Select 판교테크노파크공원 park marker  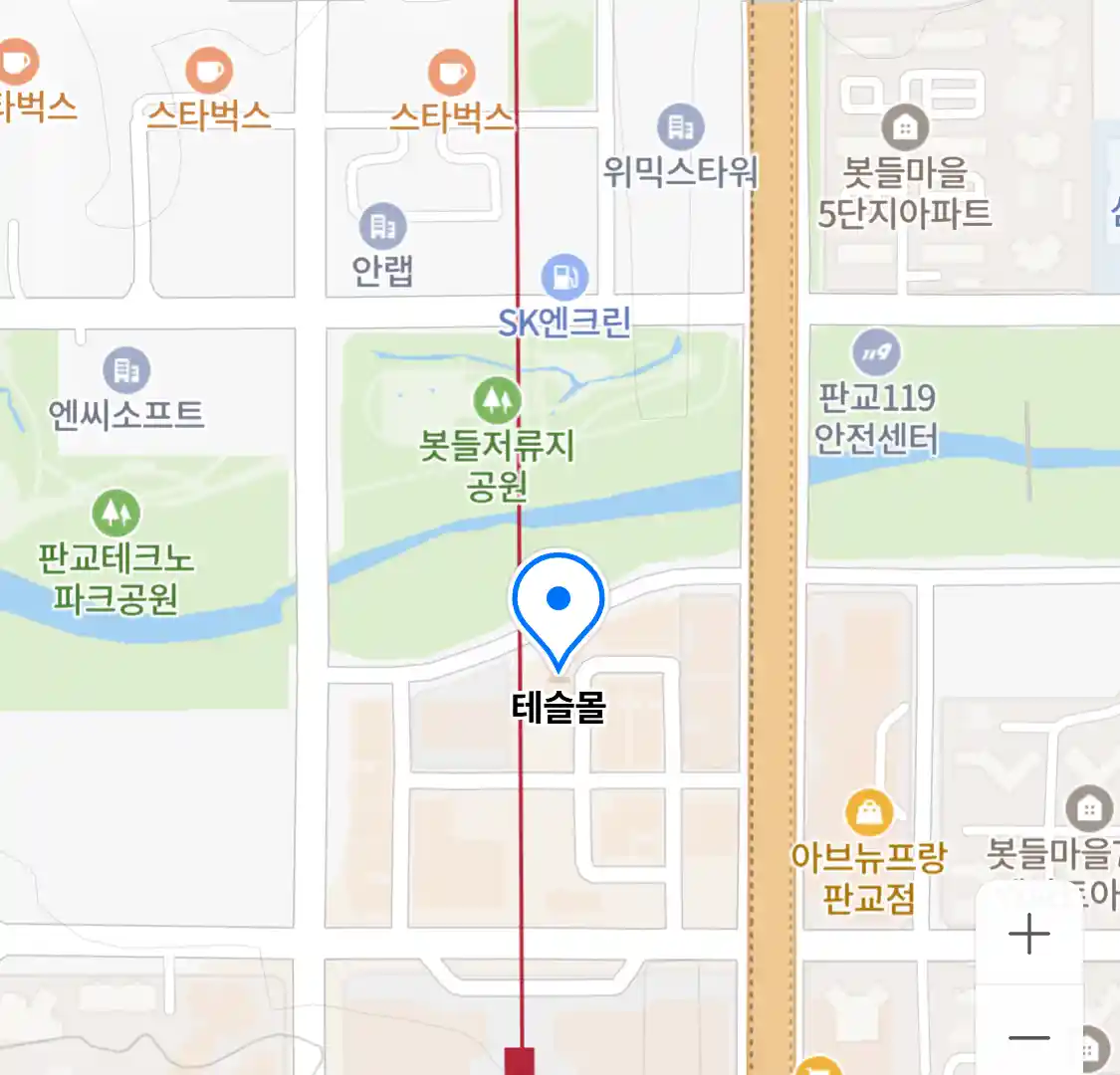[x=116, y=513]
